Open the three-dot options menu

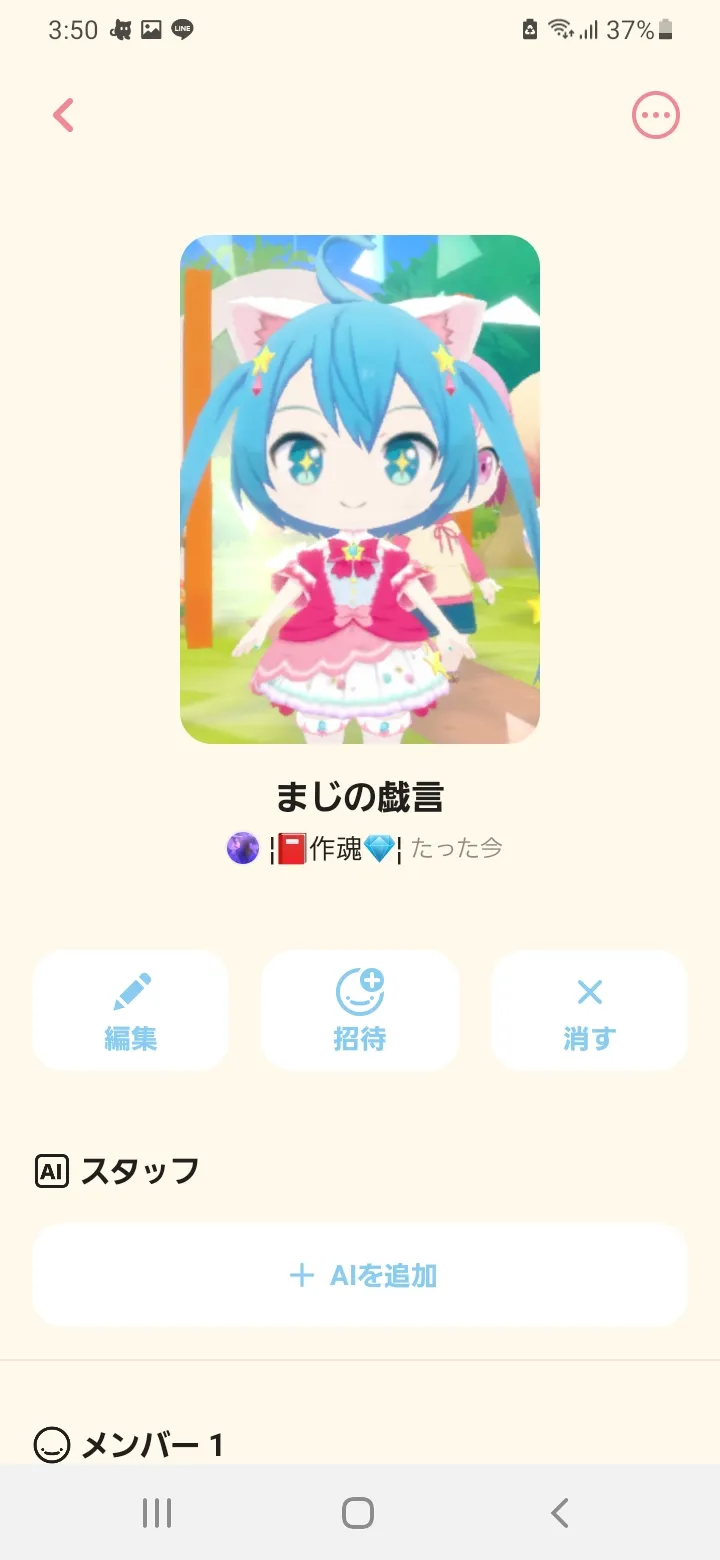pyautogui.click(x=655, y=116)
